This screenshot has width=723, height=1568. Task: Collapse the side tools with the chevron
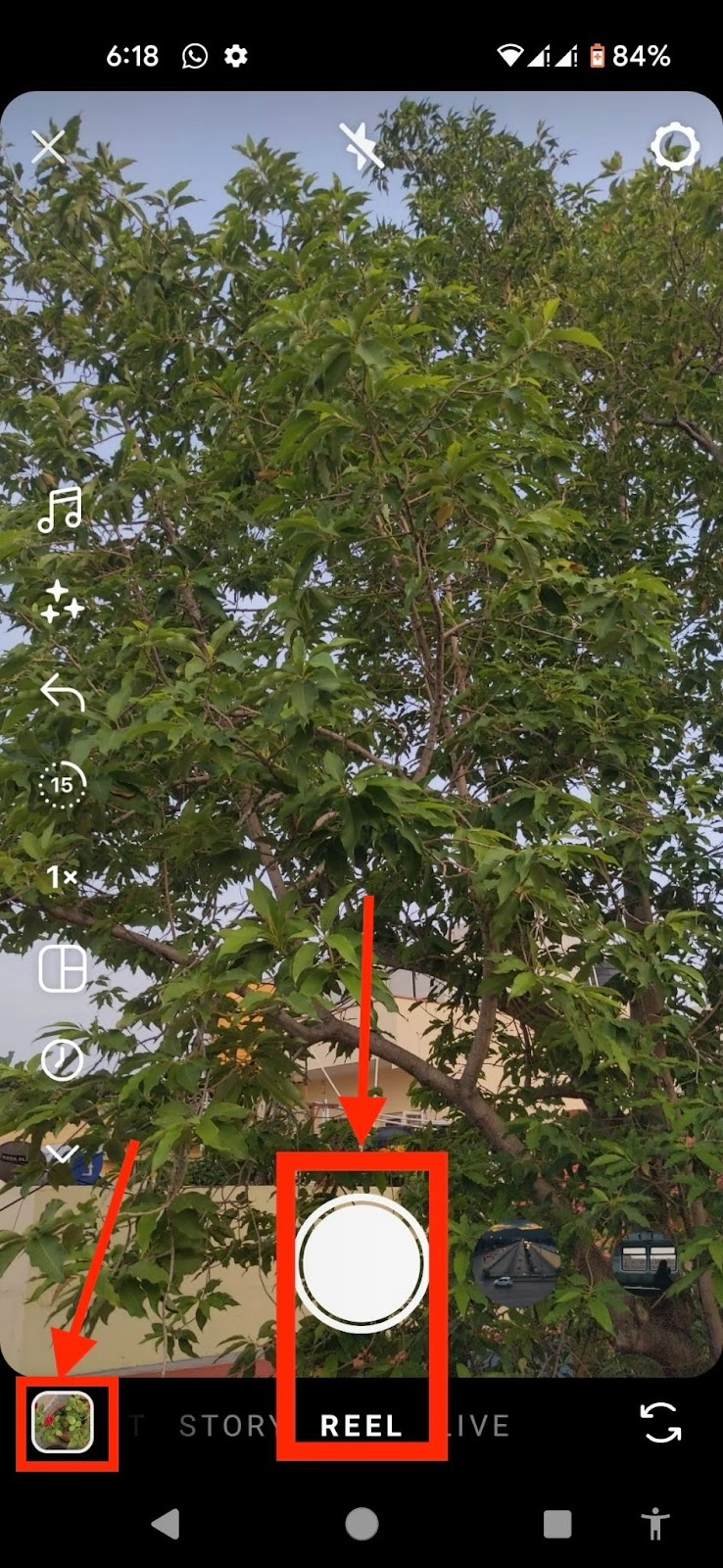coord(62,1153)
